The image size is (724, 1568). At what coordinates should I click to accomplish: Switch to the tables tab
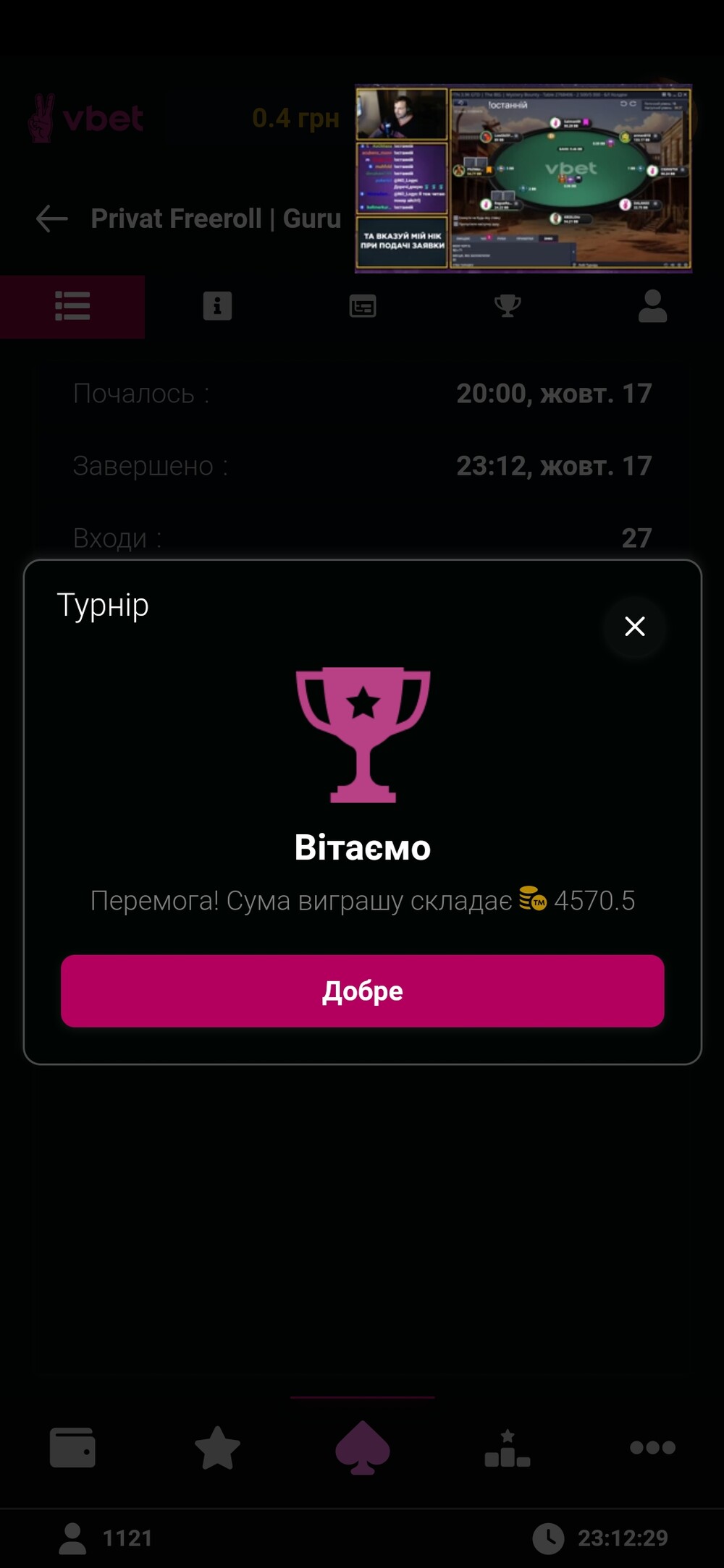pos(362,306)
